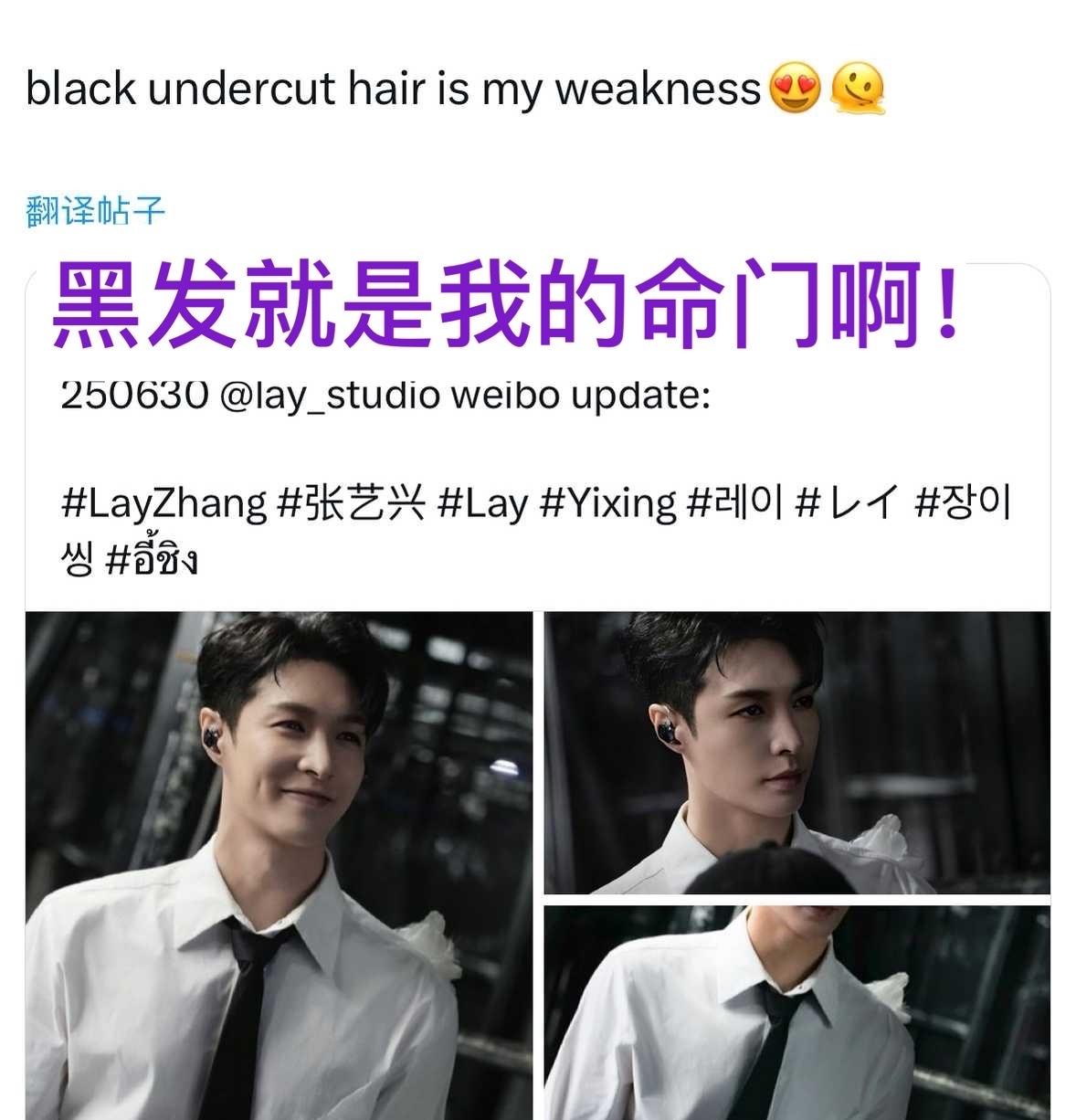1076x1120 pixels.
Task: Tap the 翻译帖子 translate post link
Action: [95, 212]
